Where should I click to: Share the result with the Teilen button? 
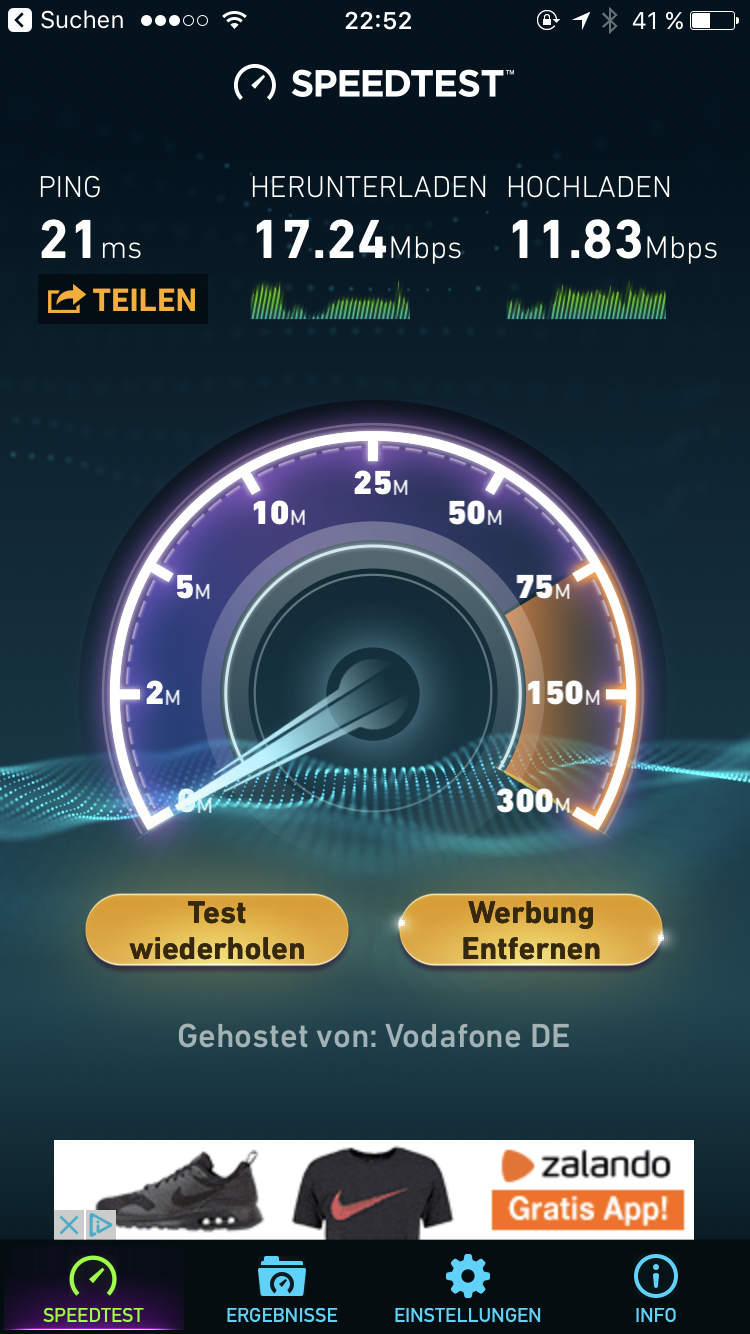tap(123, 299)
